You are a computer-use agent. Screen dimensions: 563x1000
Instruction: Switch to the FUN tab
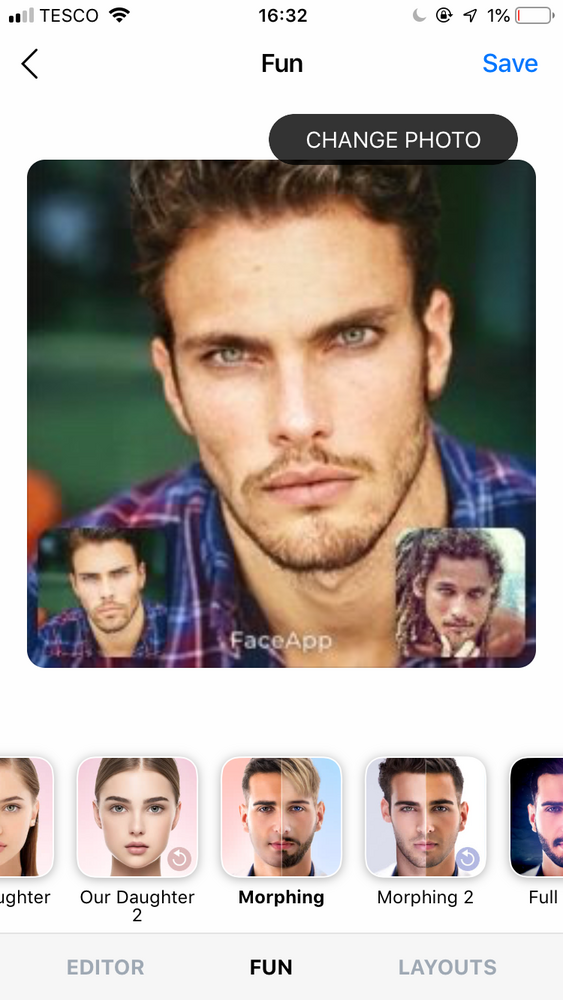click(x=271, y=967)
